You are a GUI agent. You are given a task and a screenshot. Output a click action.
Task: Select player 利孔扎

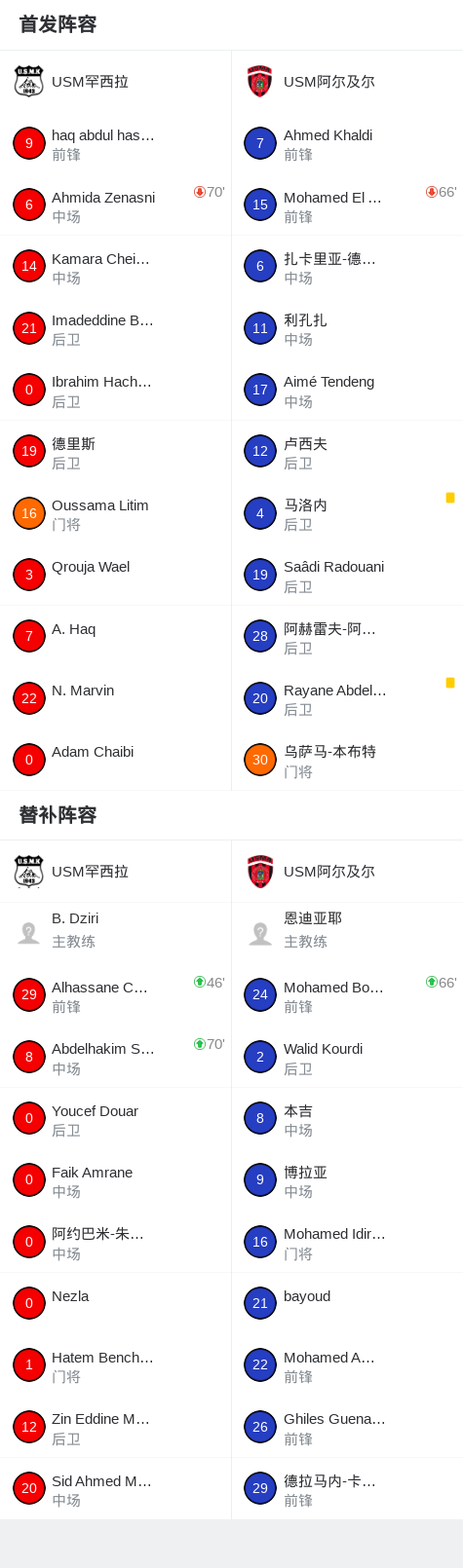pos(347,328)
